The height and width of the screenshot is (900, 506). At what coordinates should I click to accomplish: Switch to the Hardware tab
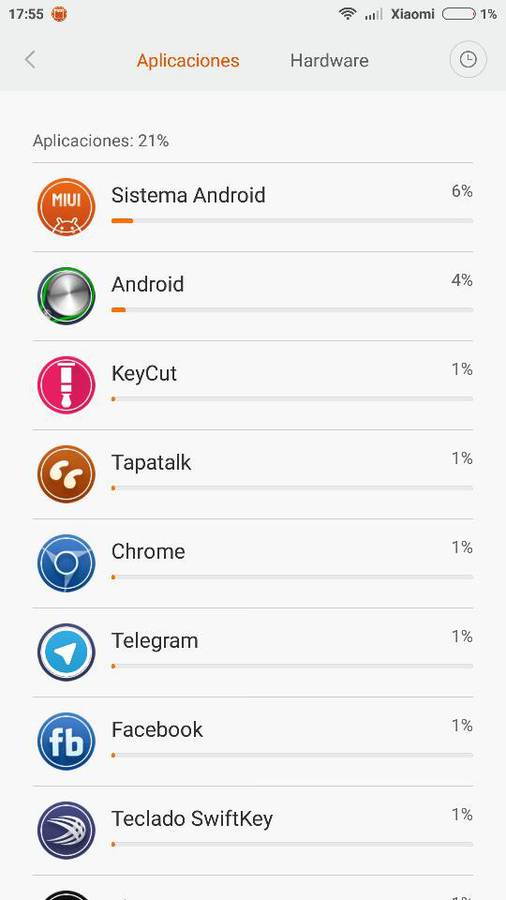point(329,60)
